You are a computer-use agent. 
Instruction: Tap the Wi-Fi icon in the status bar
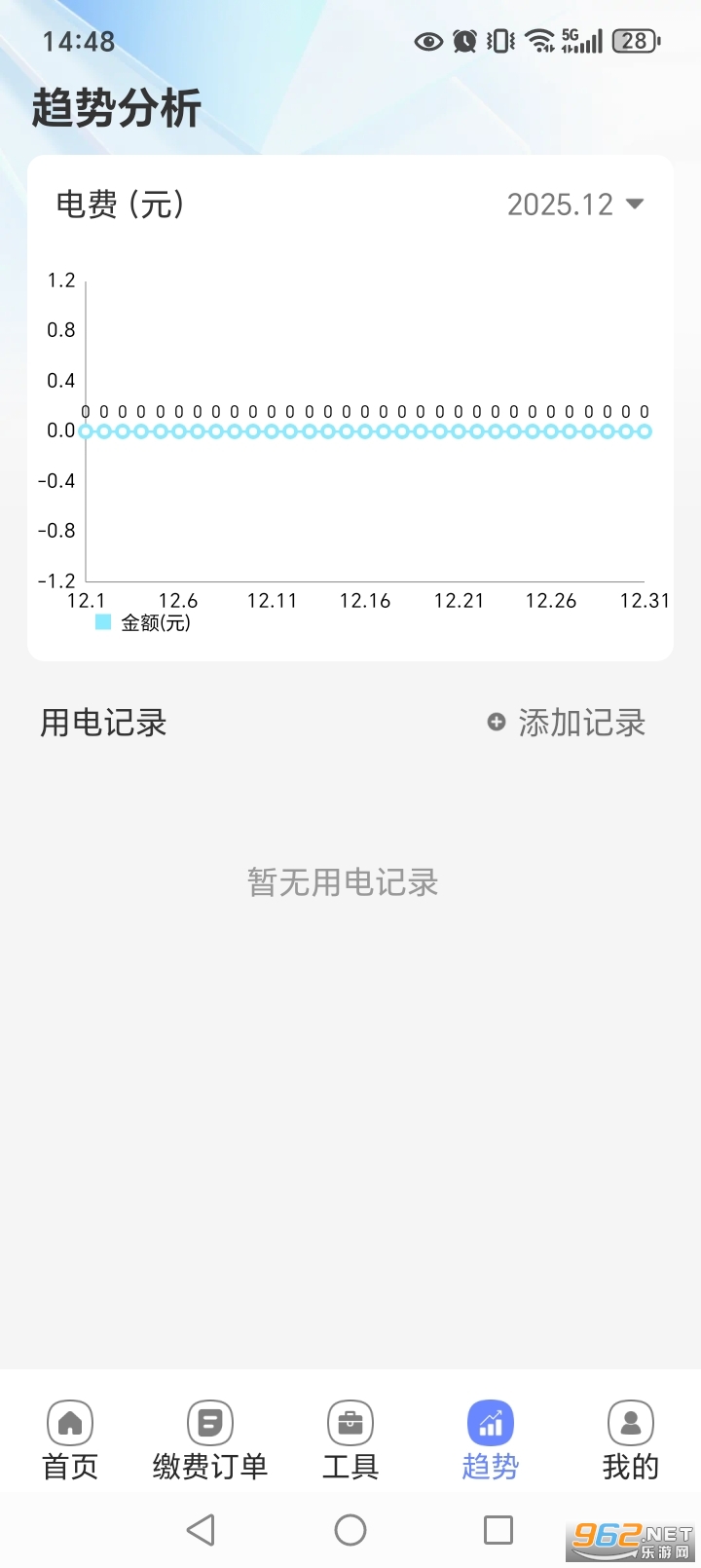537,41
